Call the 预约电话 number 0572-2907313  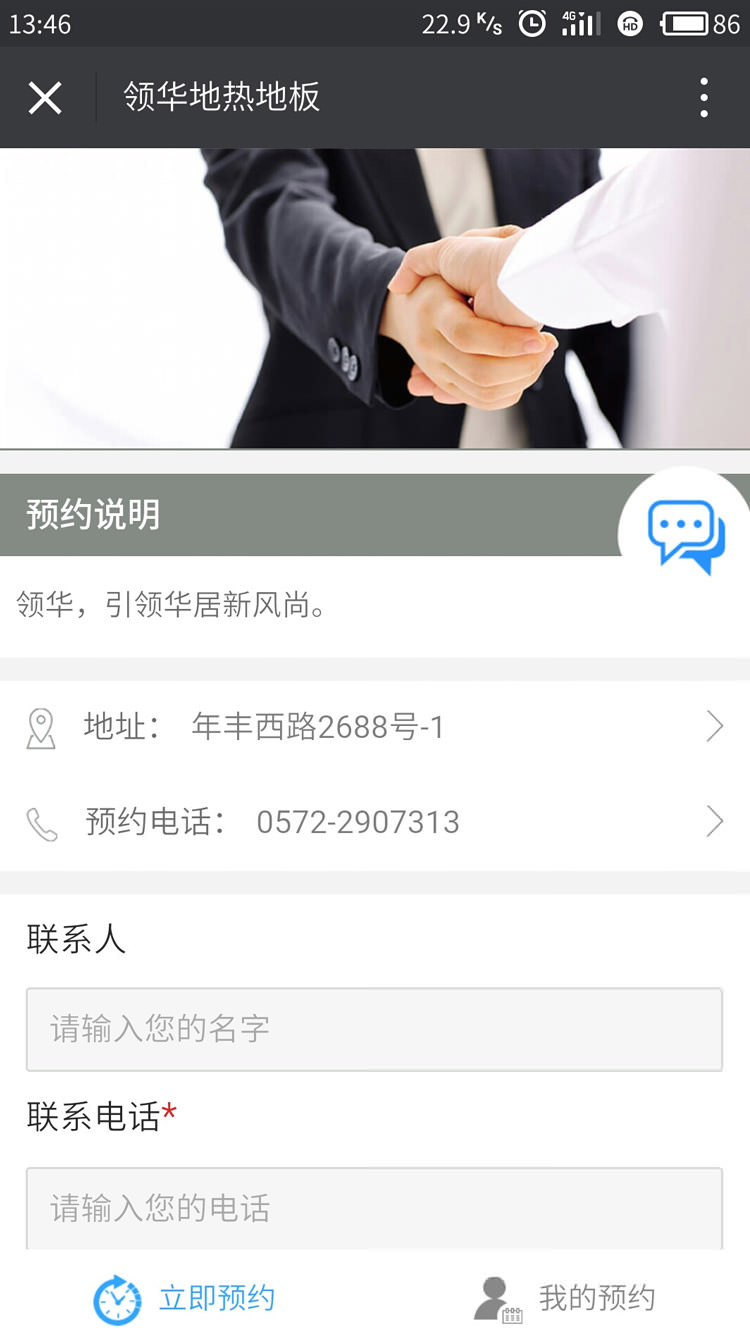tap(375, 822)
